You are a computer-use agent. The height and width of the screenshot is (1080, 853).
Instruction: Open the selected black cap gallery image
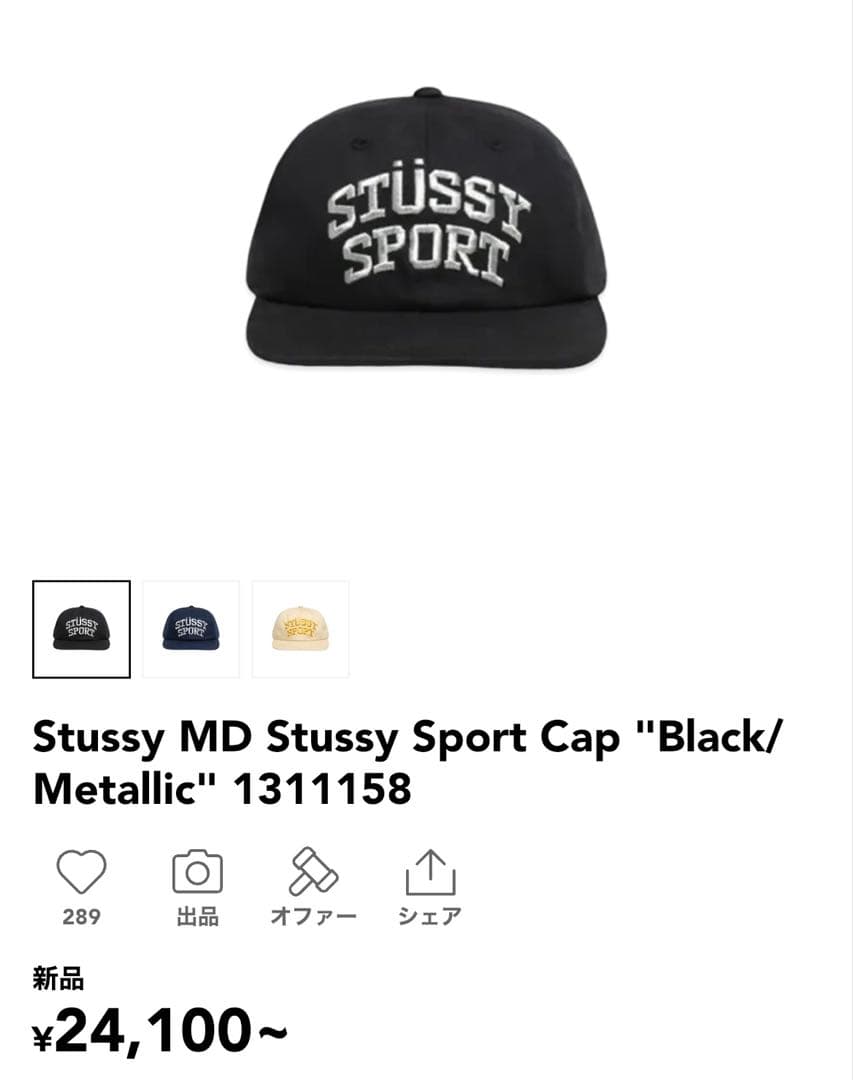tap(83, 629)
